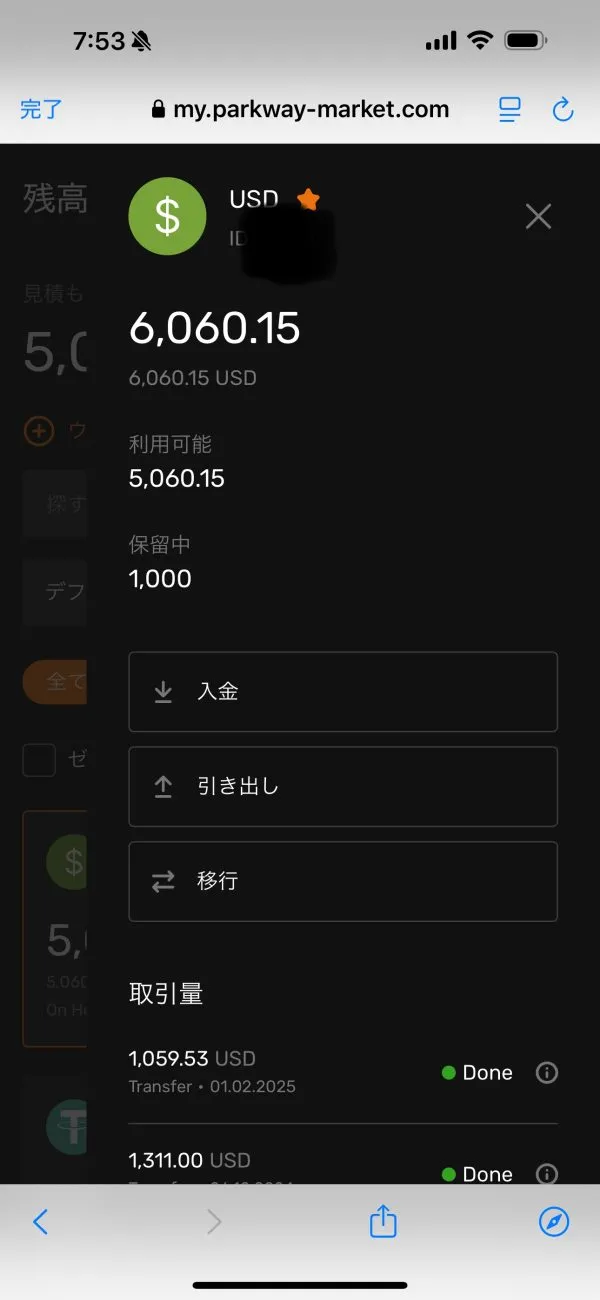Reload the page
Viewport: 600px width, 1300px height.
(563, 109)
